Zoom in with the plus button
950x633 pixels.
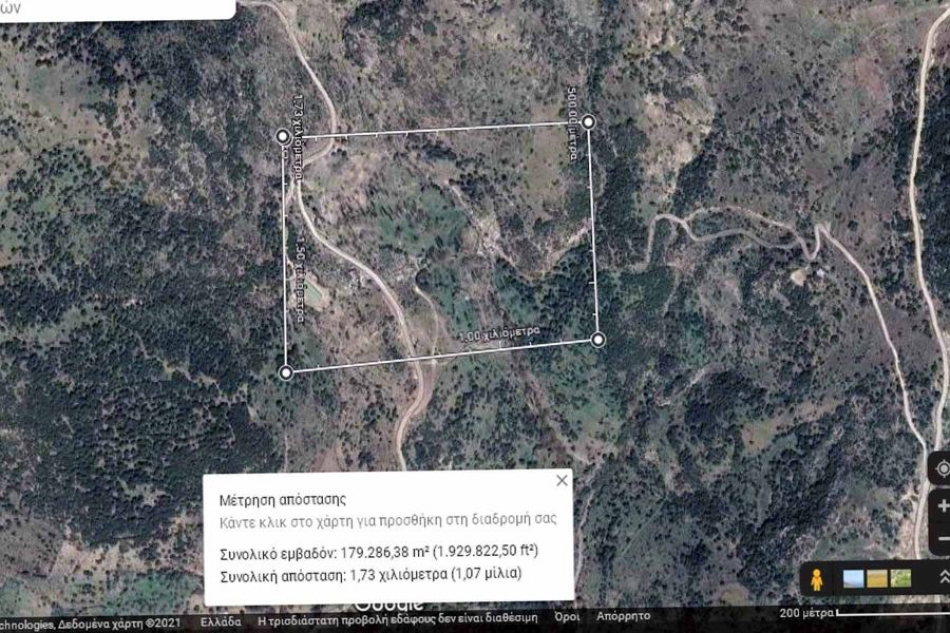pyautogui.click(x=943, y=507)
